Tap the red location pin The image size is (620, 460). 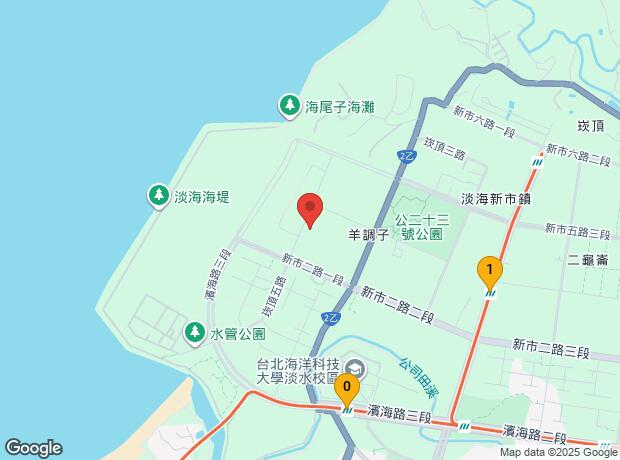coord(310,210)
